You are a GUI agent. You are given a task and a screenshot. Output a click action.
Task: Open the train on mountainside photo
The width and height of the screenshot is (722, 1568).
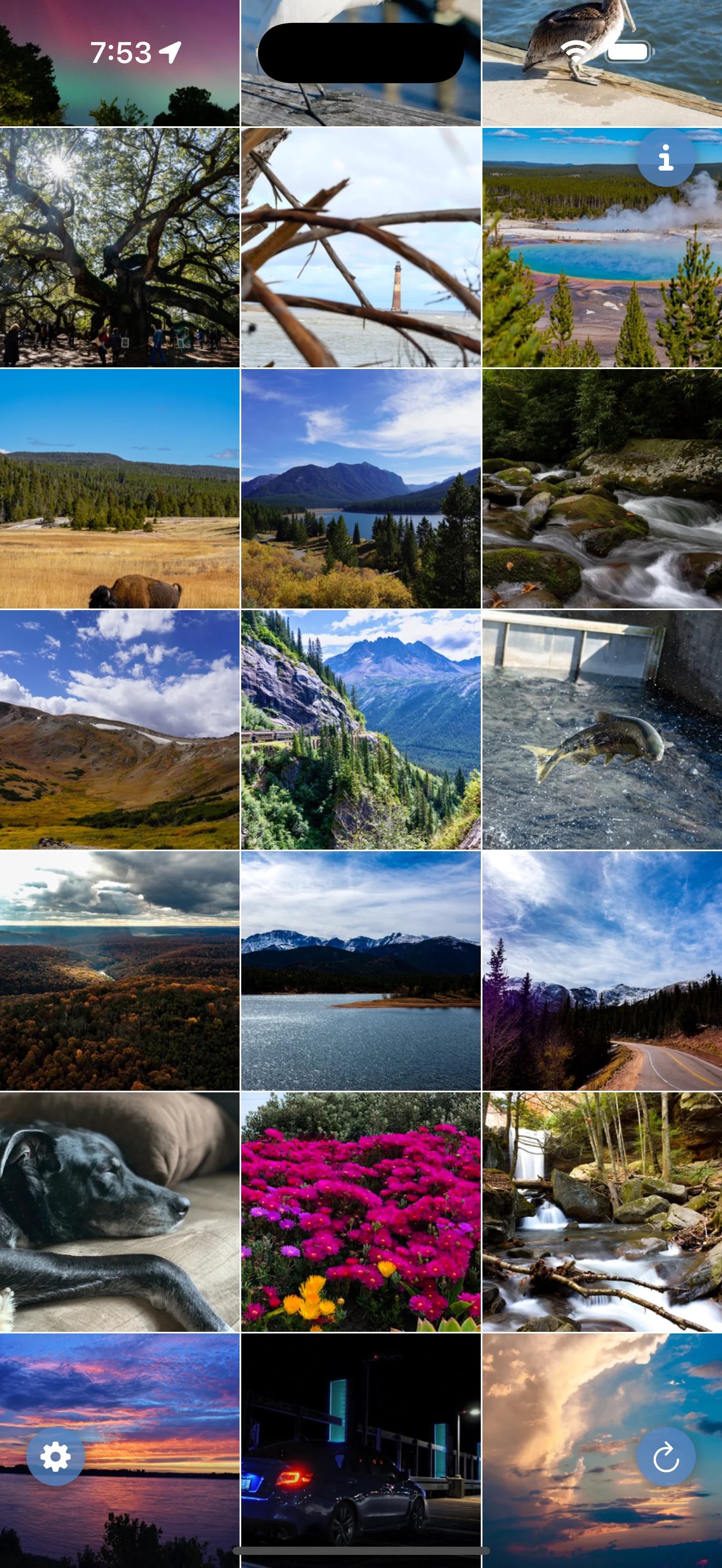point(360,729)
